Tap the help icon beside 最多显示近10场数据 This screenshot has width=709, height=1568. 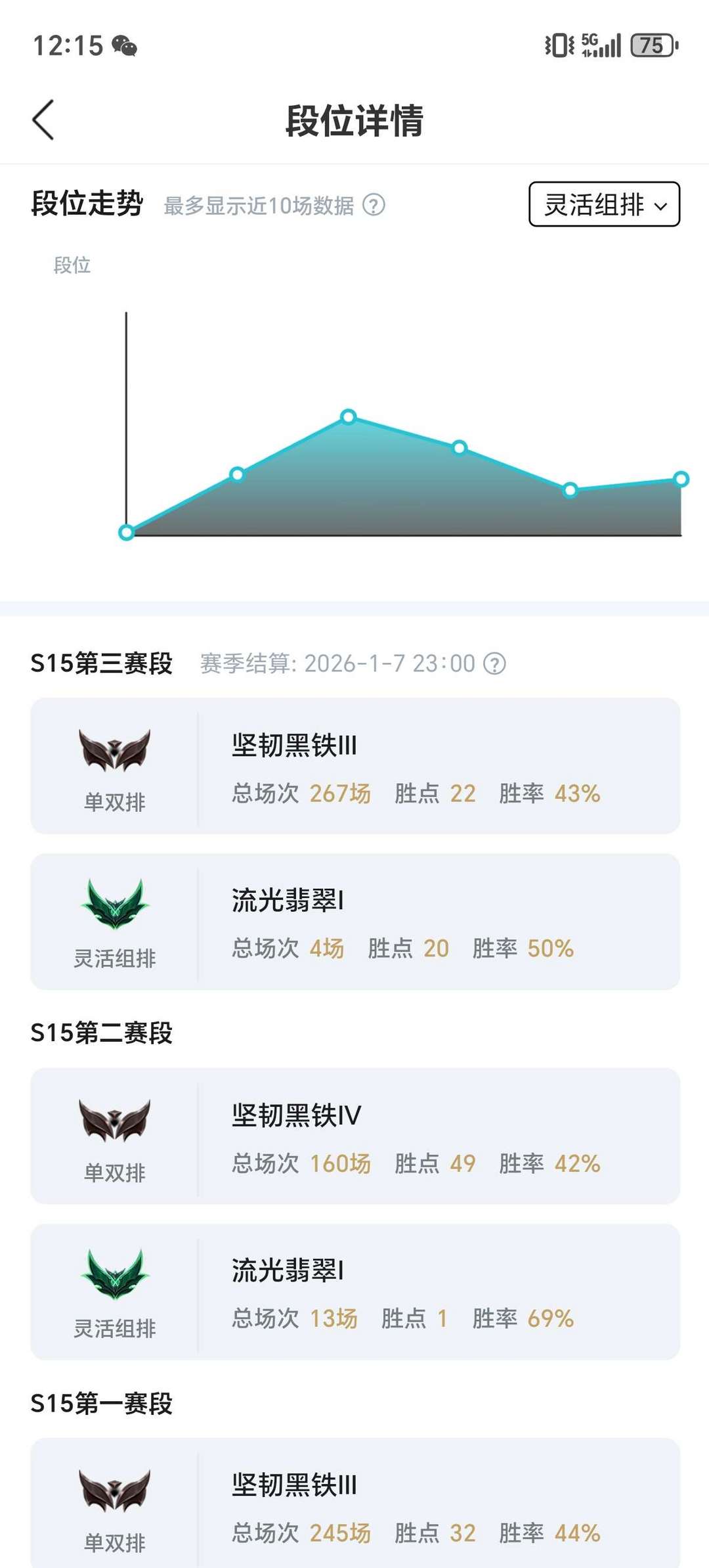pos(374,206)
